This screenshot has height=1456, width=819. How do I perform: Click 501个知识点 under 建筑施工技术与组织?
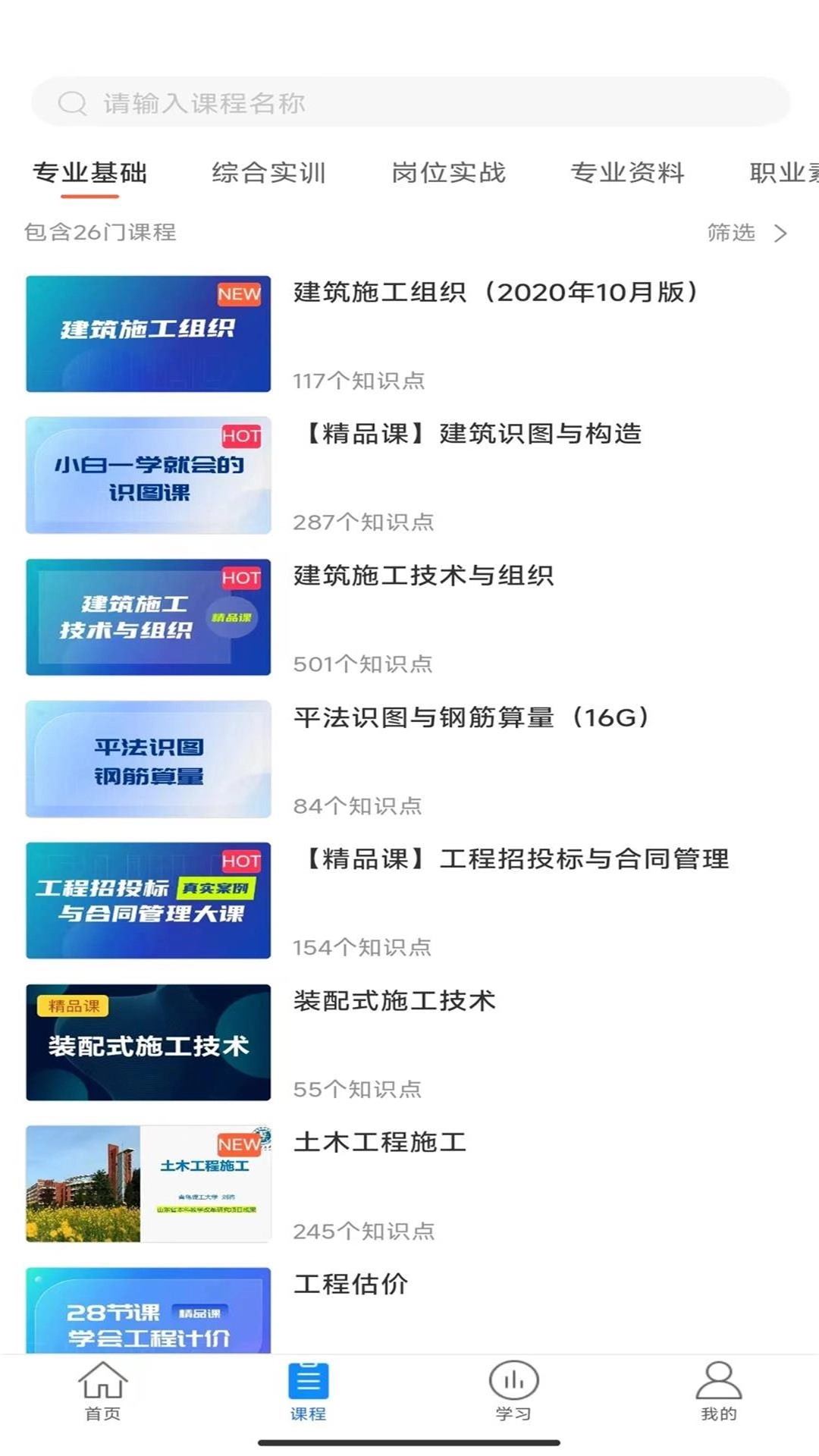[x=362, y=664]
